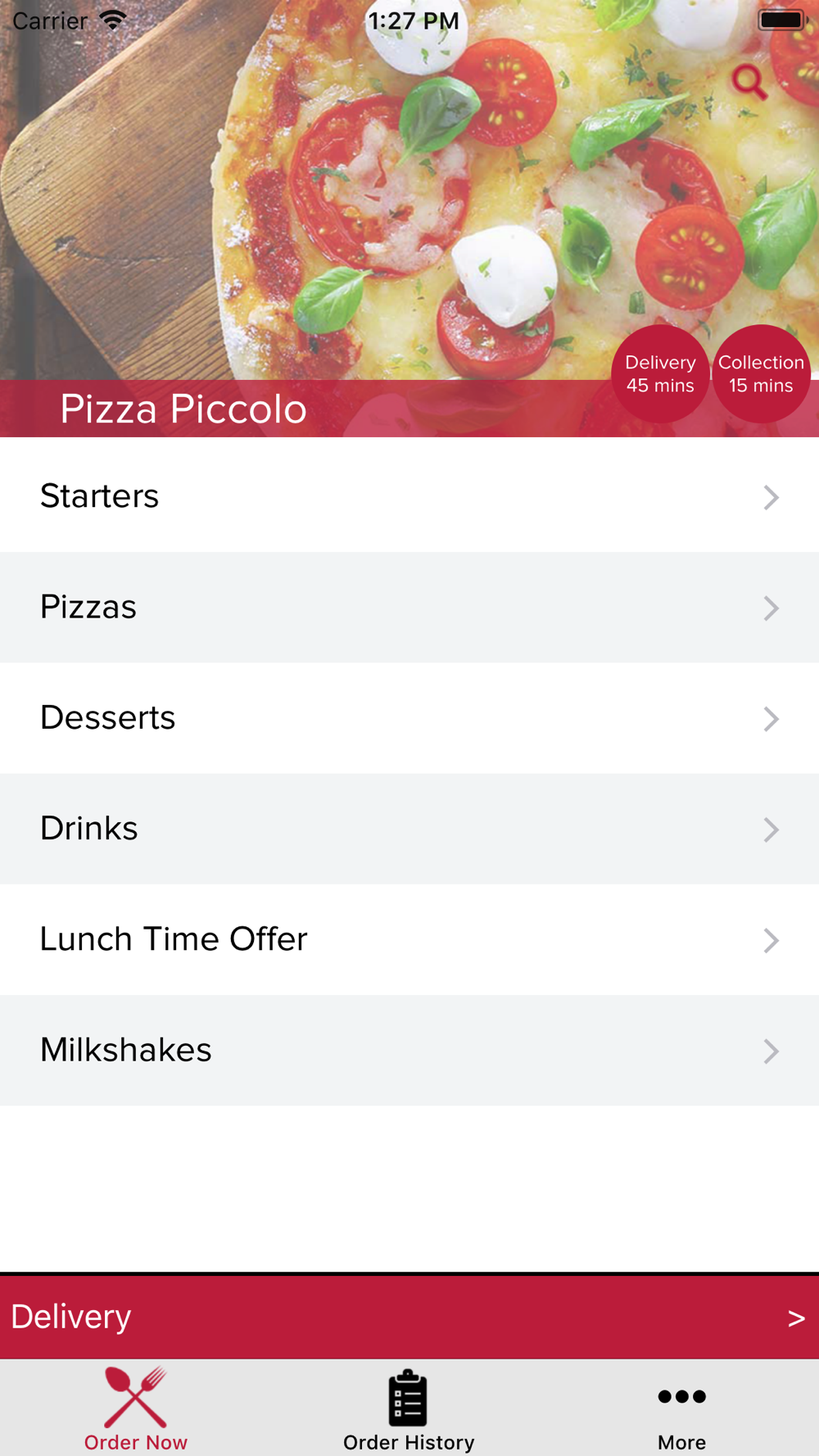Tap the Delivery bar
This screenshot has width=819, height=1456.
click(409, 1317)
